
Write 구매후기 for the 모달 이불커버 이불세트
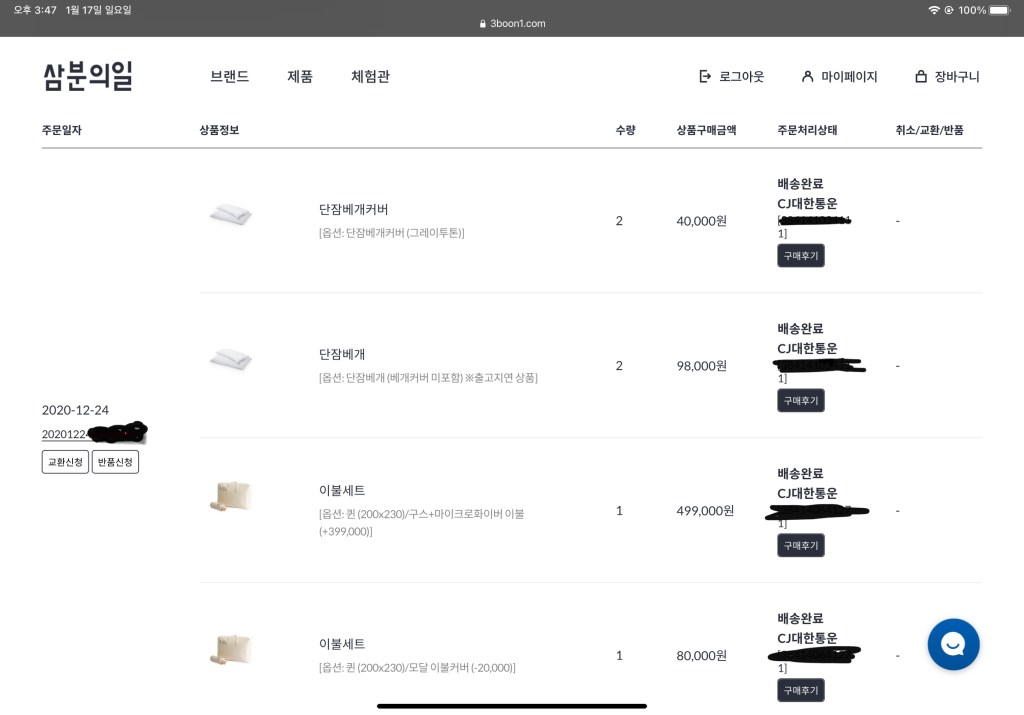coord(801,690)
